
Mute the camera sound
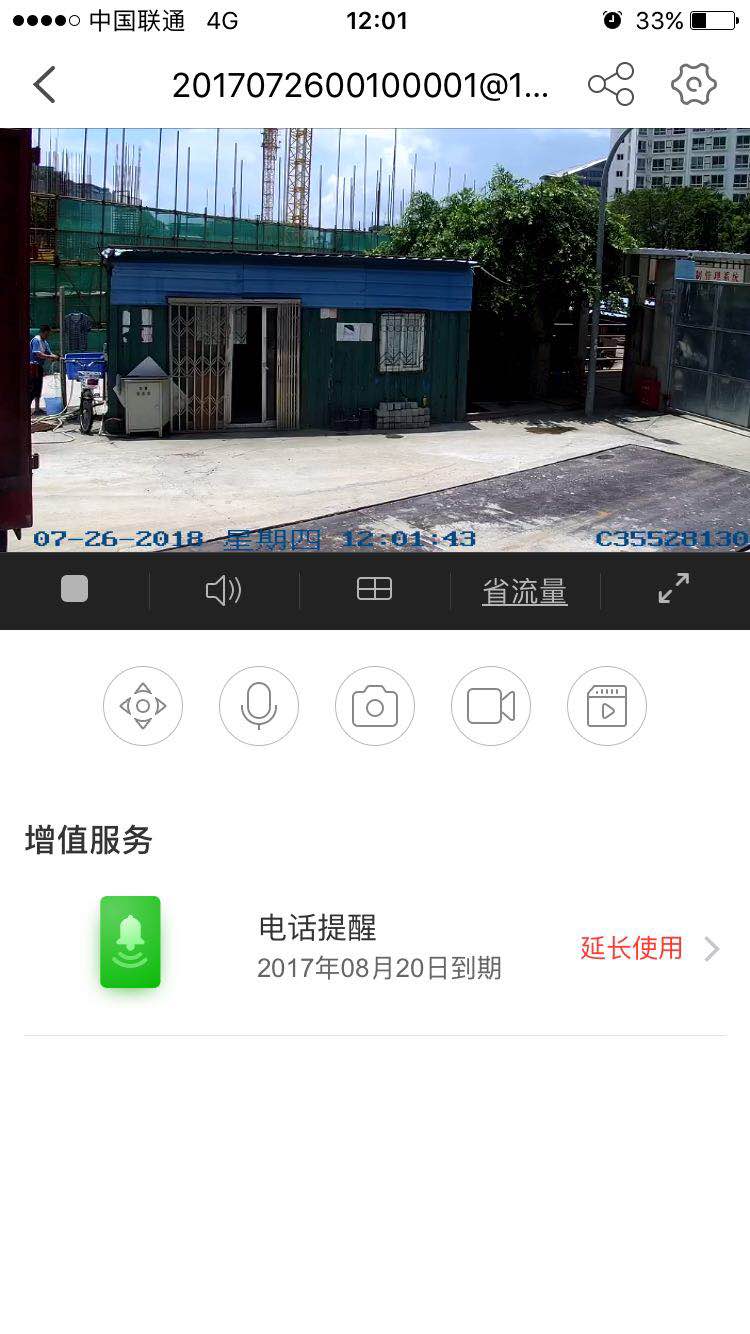point(223,590)
